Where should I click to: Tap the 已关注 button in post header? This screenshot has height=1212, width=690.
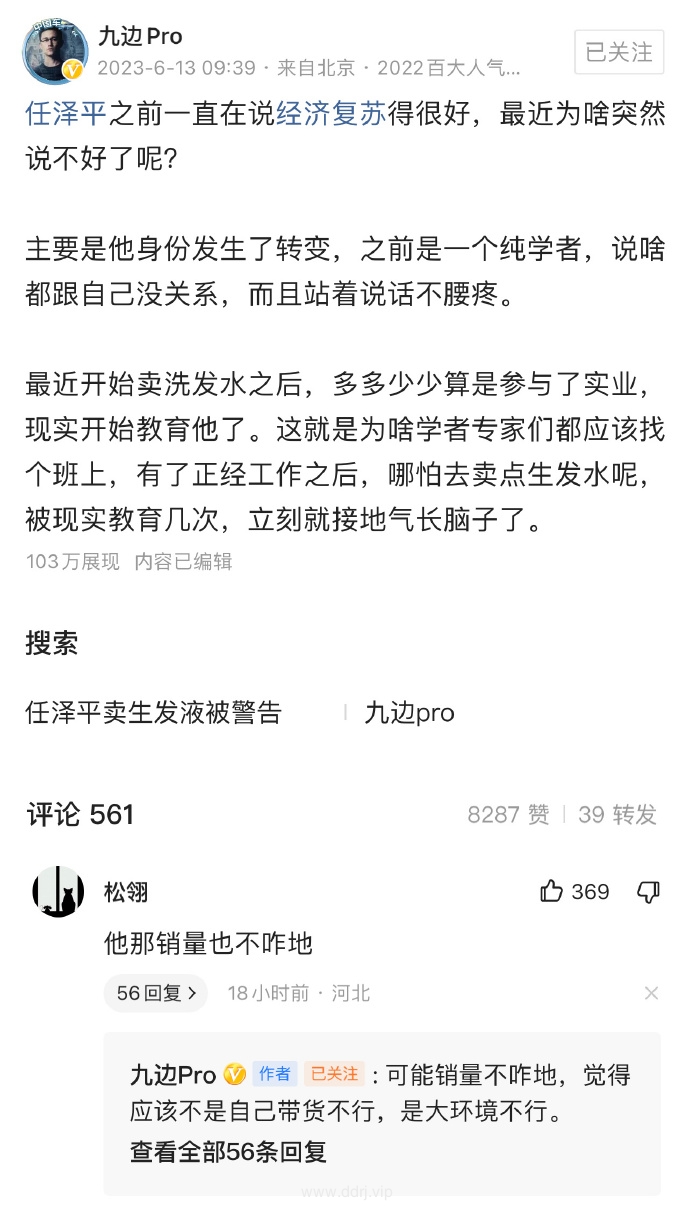coord(619,52)
